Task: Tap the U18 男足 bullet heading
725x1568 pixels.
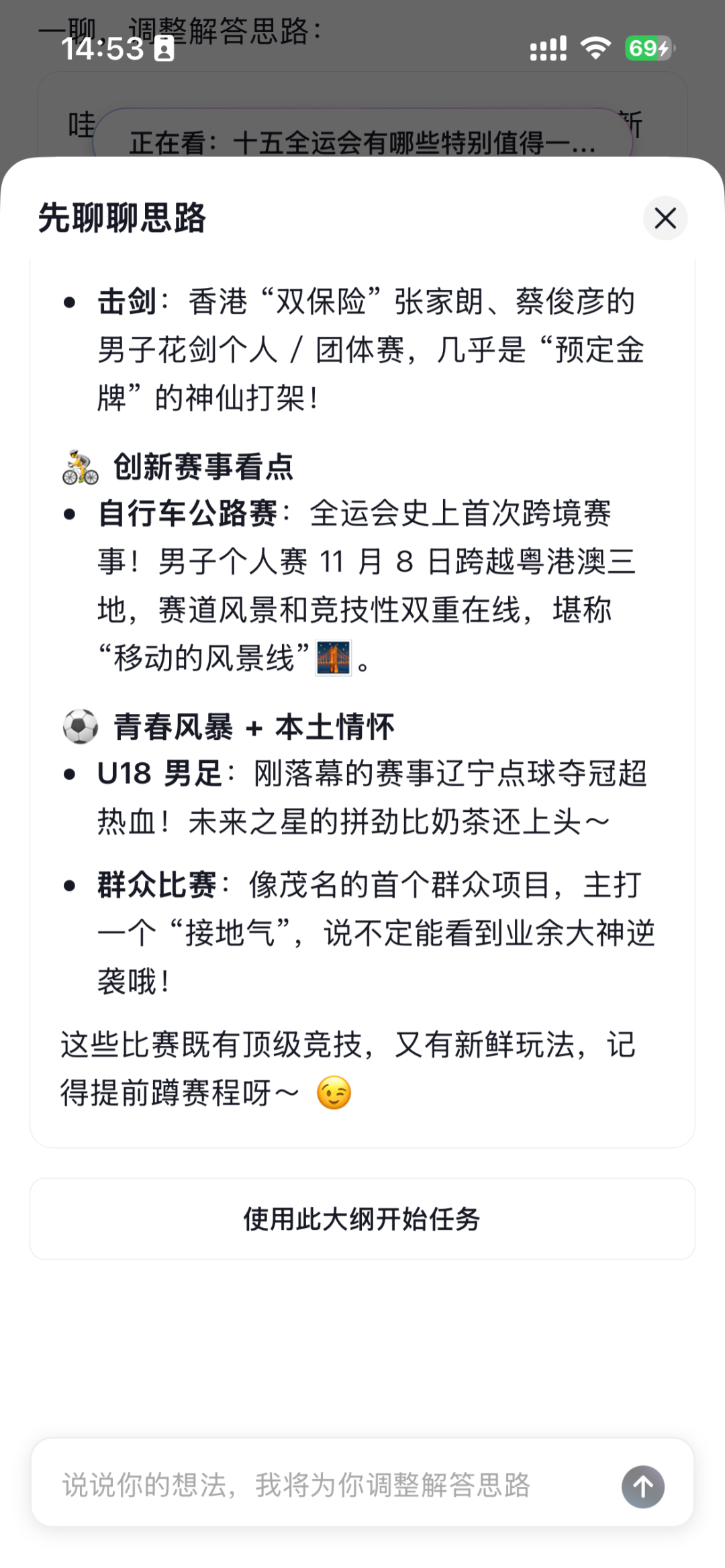Action: (x=158, y=775)
